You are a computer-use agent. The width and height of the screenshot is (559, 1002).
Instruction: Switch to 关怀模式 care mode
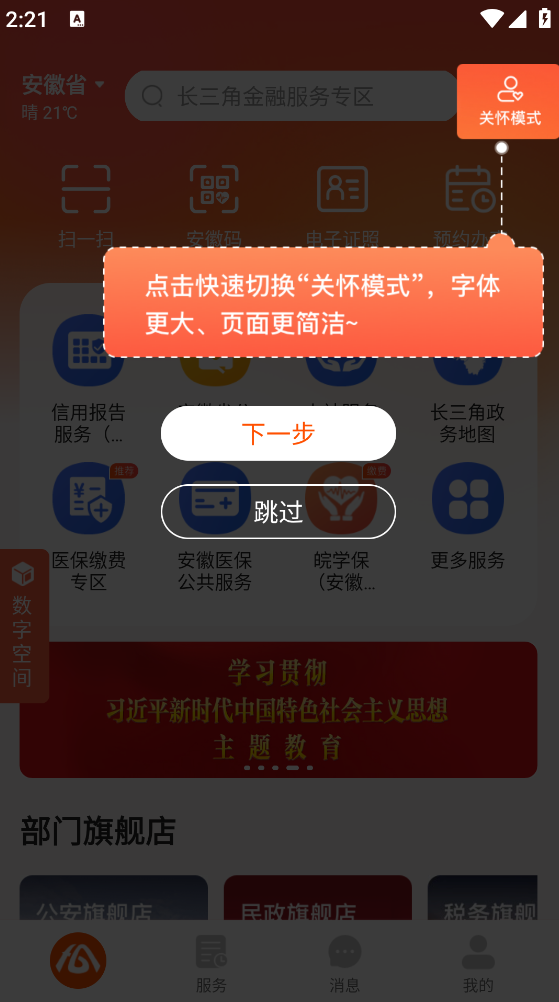pos(508,102)
